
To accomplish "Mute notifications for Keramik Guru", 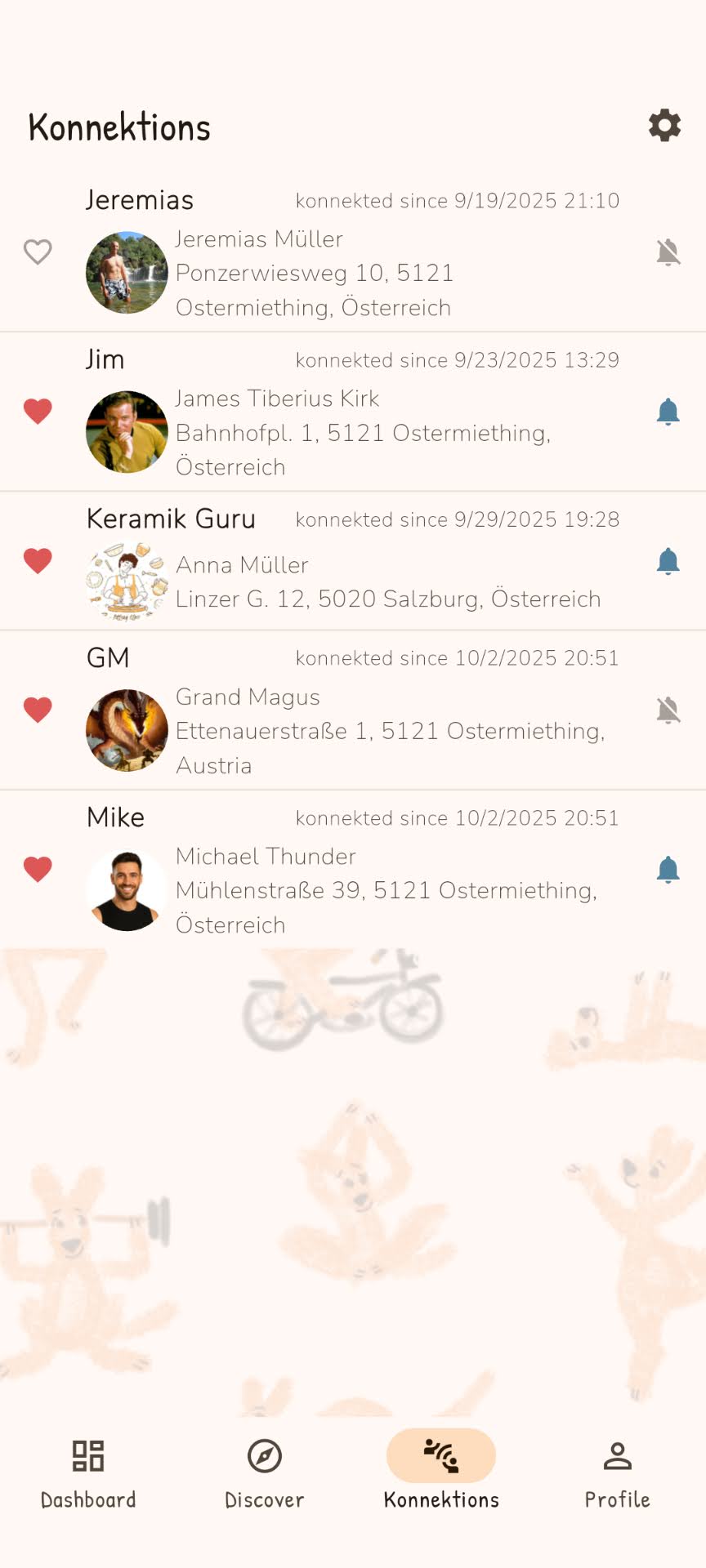I will [x=668, y=562].
